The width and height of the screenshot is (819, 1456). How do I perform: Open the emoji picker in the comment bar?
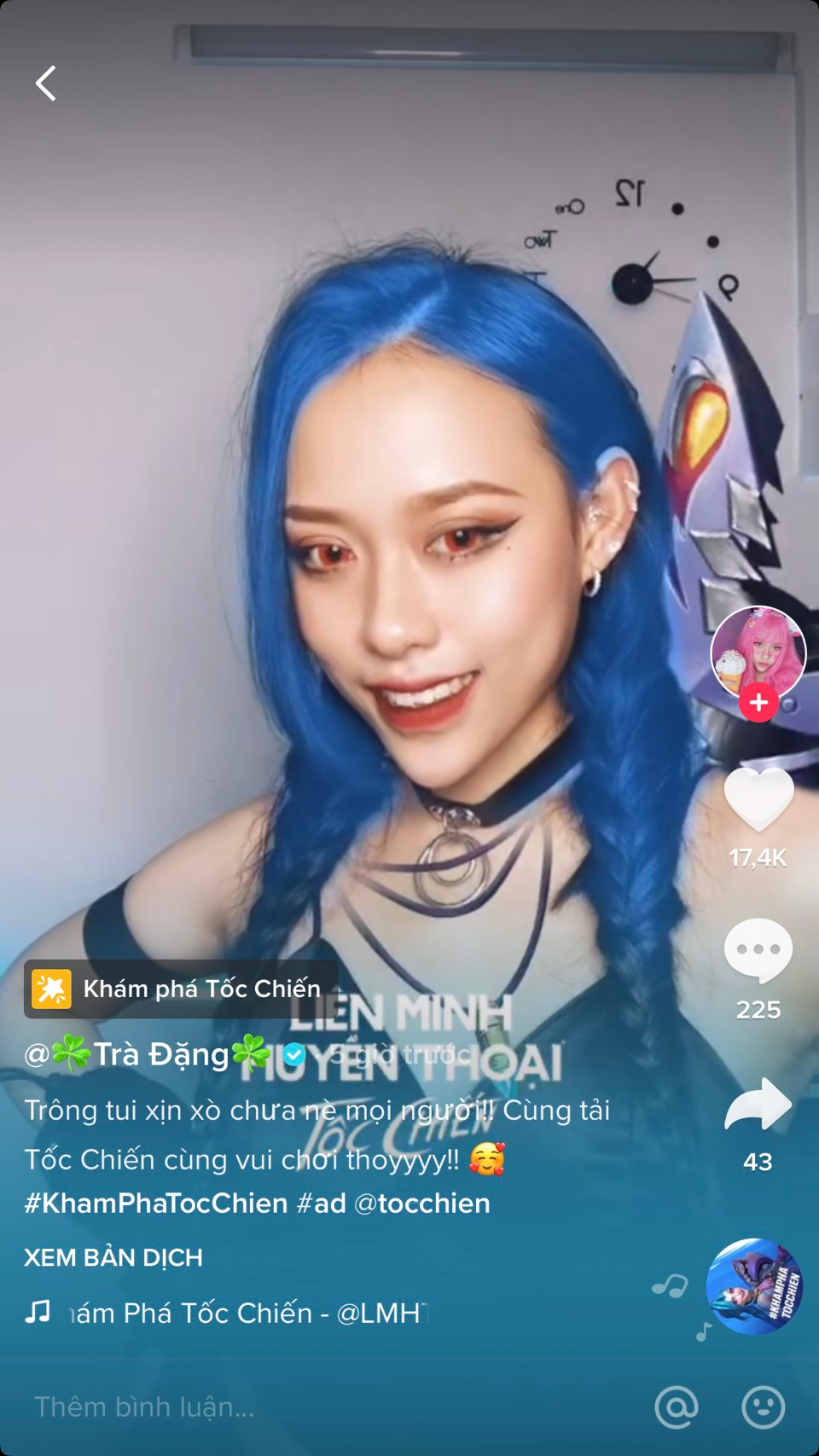tap(762, 1404)
